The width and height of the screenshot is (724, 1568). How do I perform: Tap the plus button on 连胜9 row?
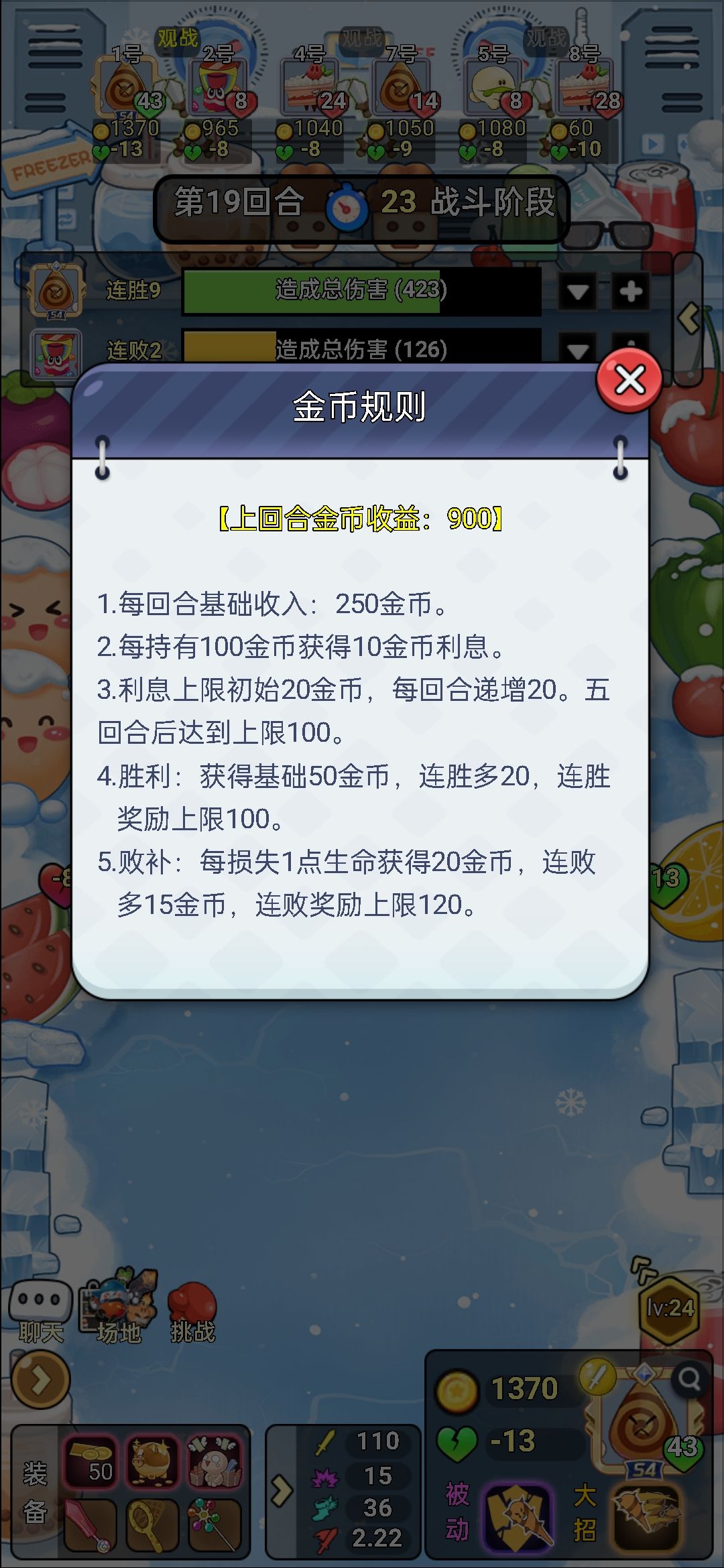click(630, 291)
